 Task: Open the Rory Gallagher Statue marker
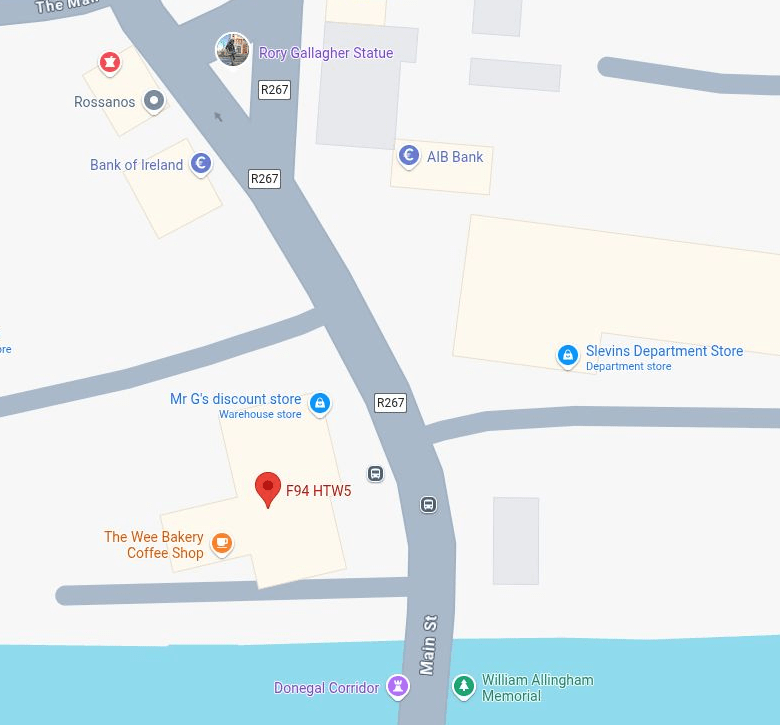coord(233,50)
